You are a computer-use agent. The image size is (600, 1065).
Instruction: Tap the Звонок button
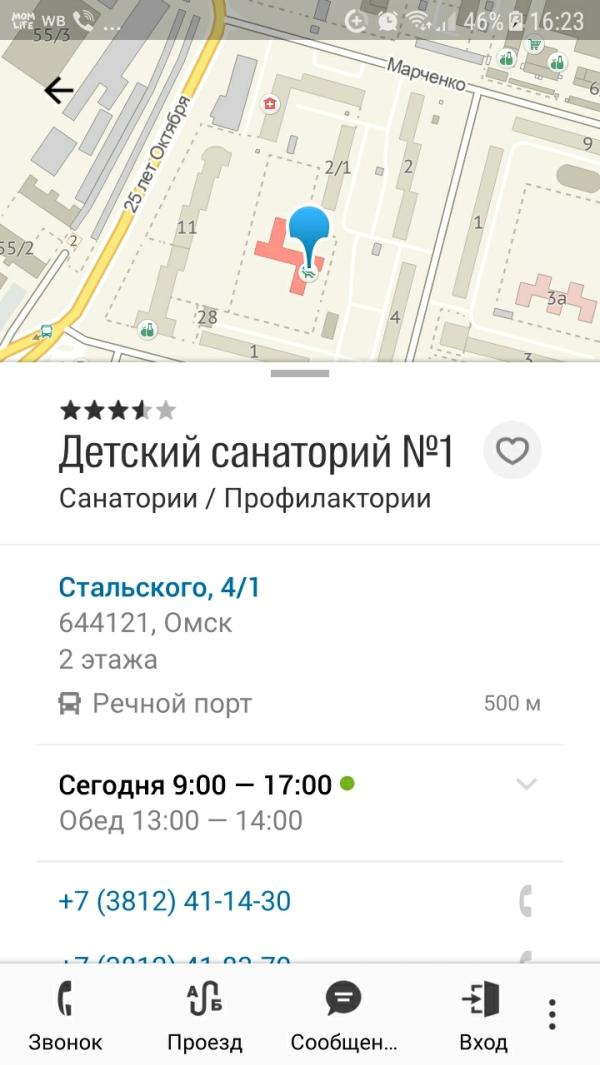point(65,1016)
